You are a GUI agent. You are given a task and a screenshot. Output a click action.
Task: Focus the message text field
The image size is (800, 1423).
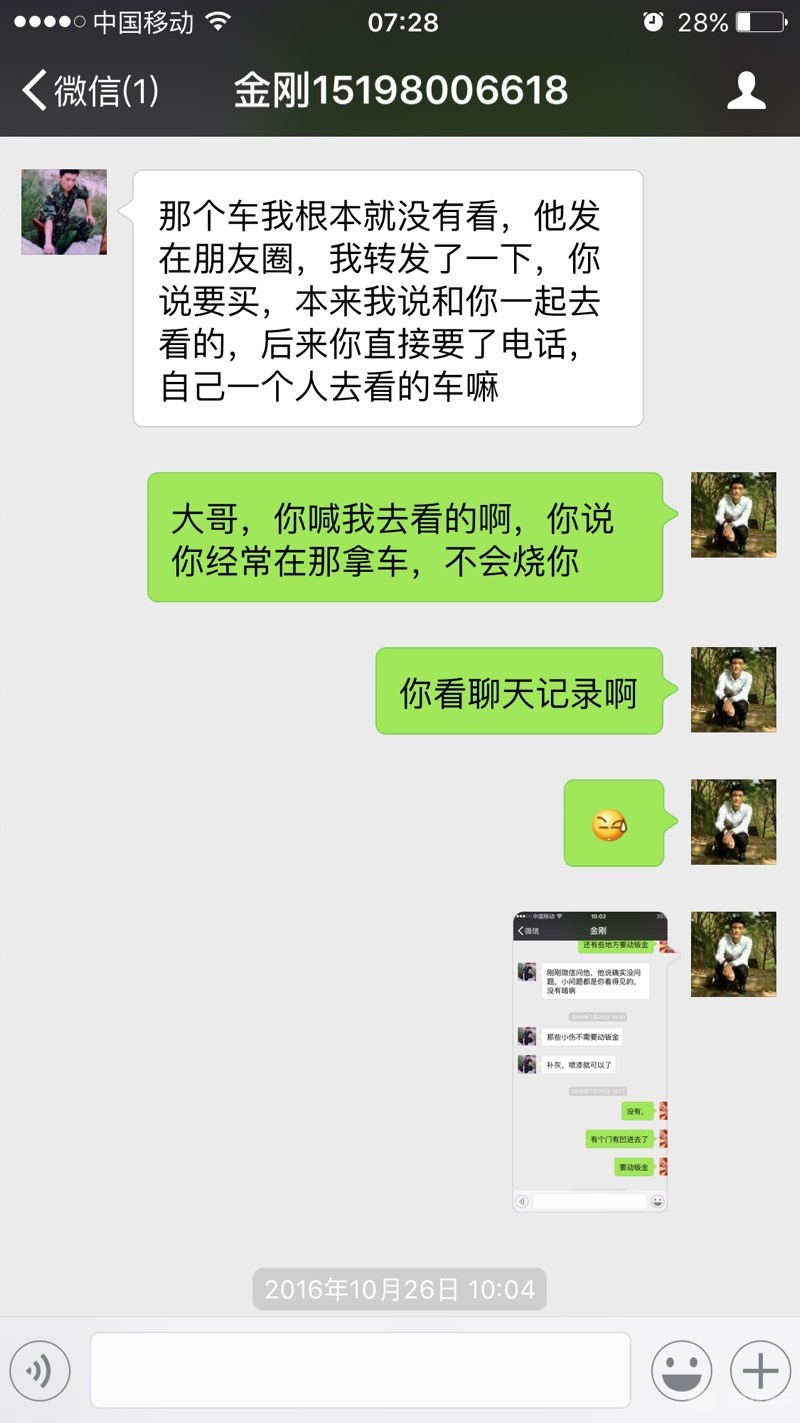click(360, 1370)
